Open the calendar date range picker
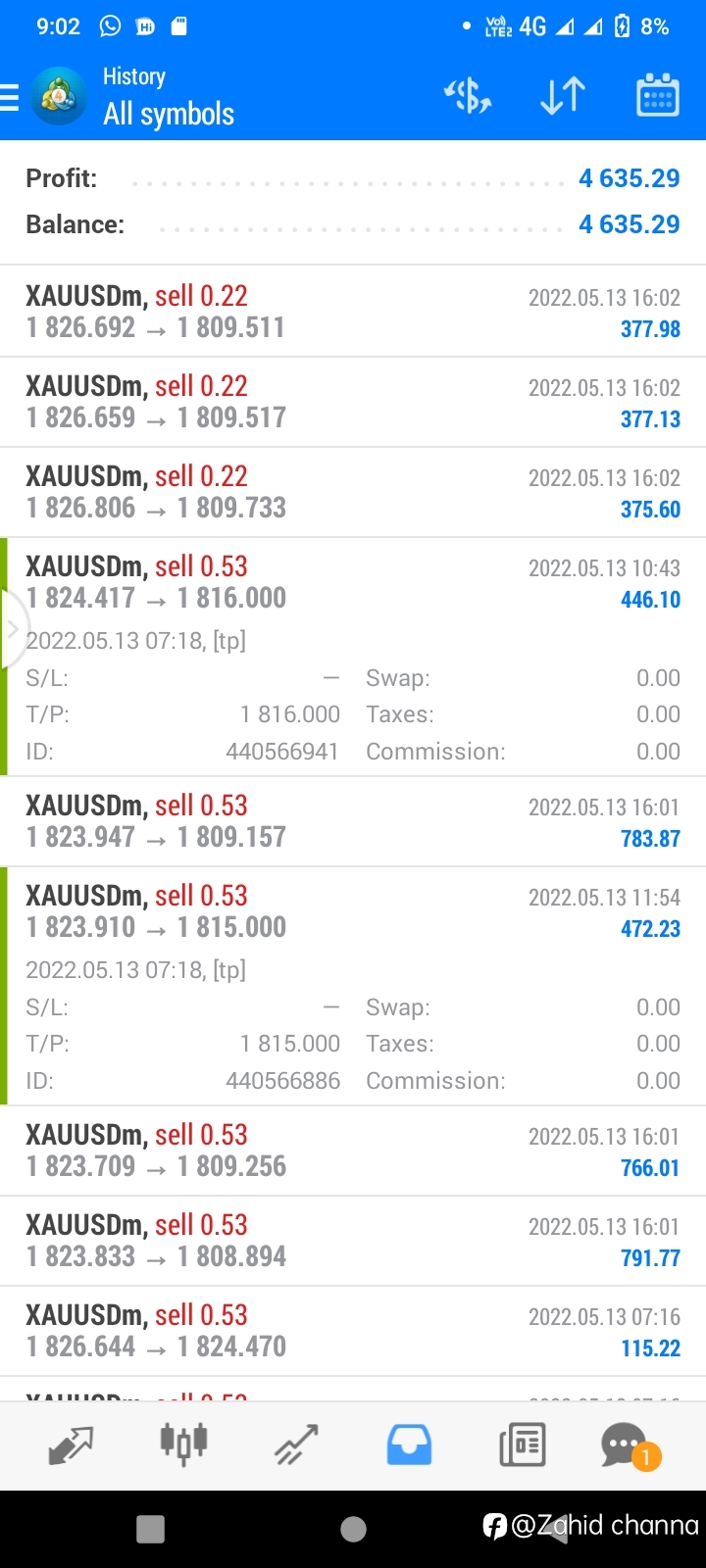This screenshot has height=1568, width=706. tap(658, 95)
